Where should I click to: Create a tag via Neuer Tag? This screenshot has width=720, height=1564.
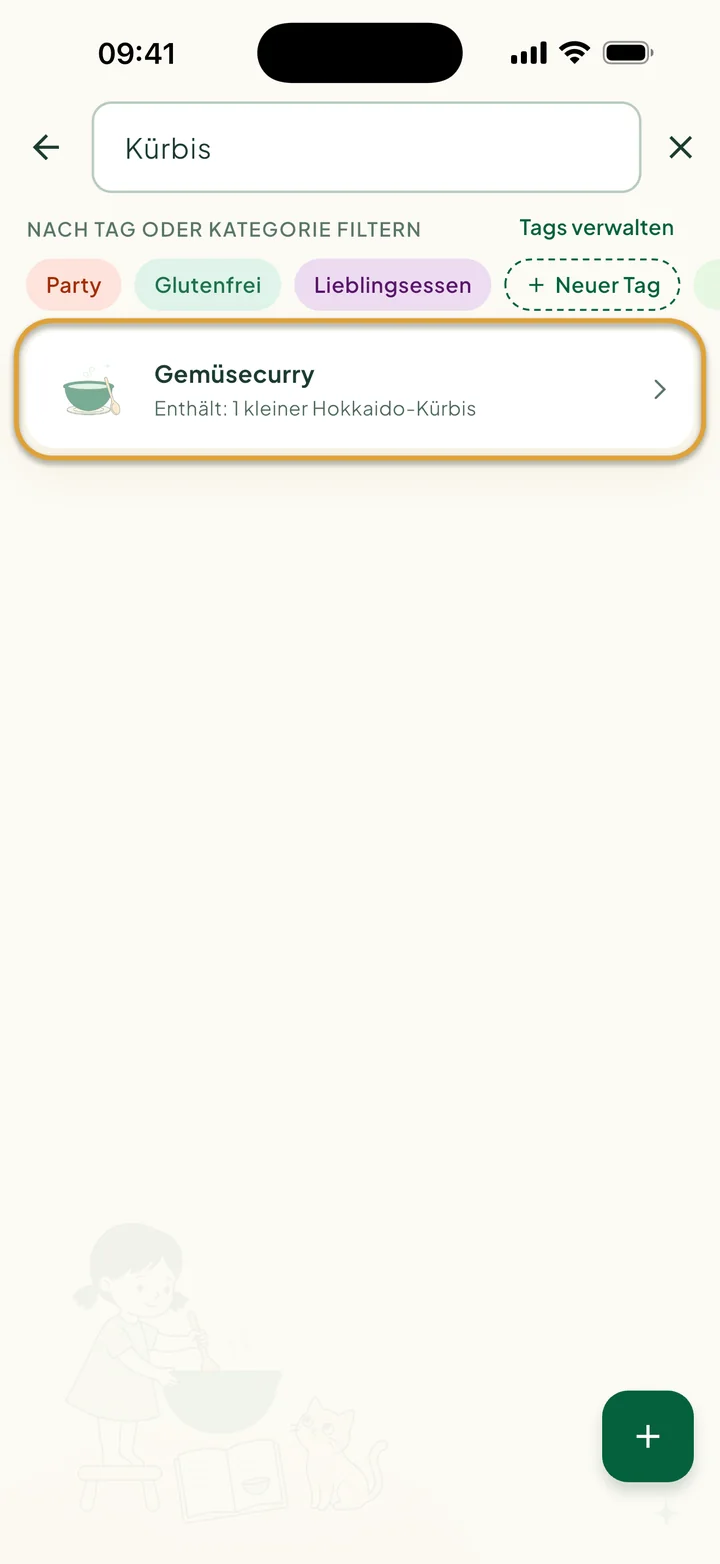point(593,285)
